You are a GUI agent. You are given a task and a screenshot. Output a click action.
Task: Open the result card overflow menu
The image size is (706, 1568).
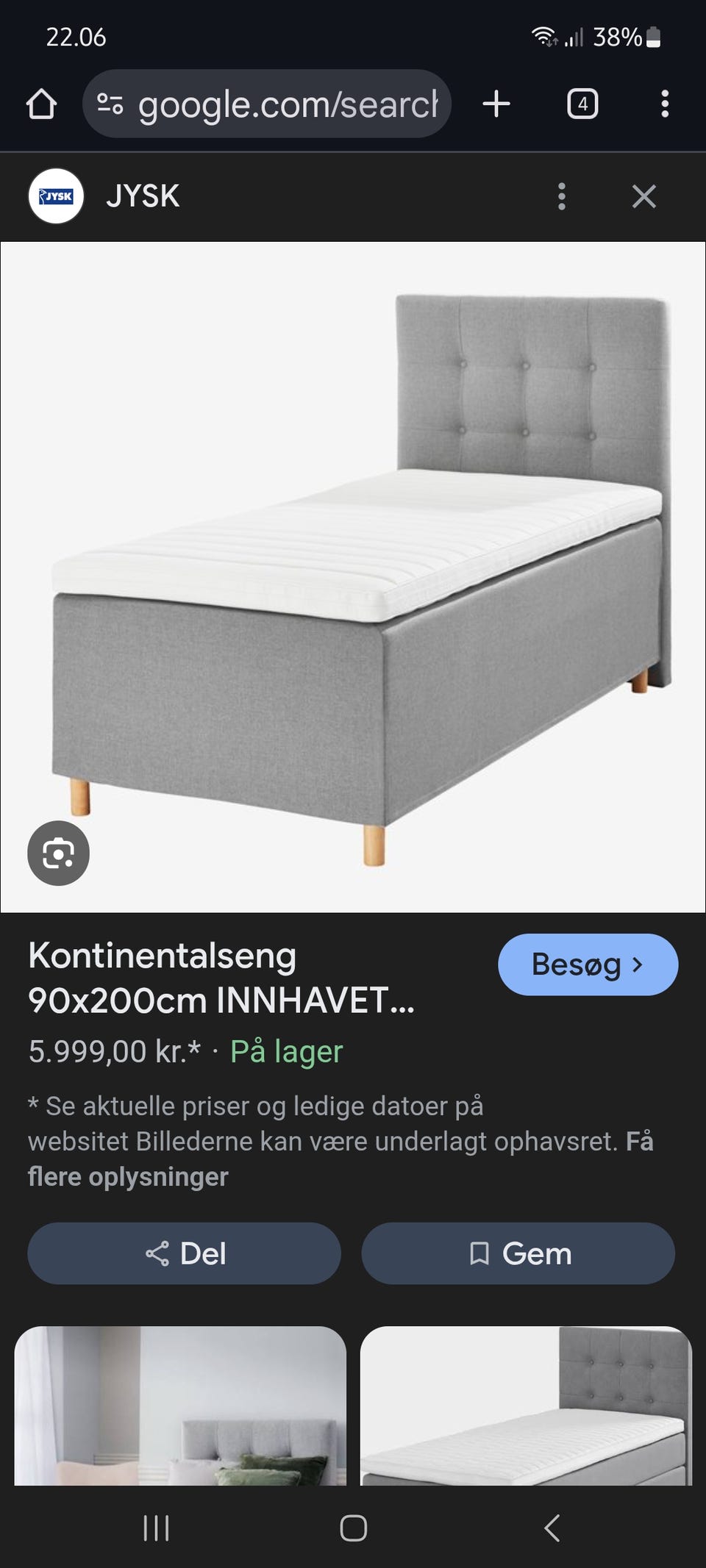(563, 196)
